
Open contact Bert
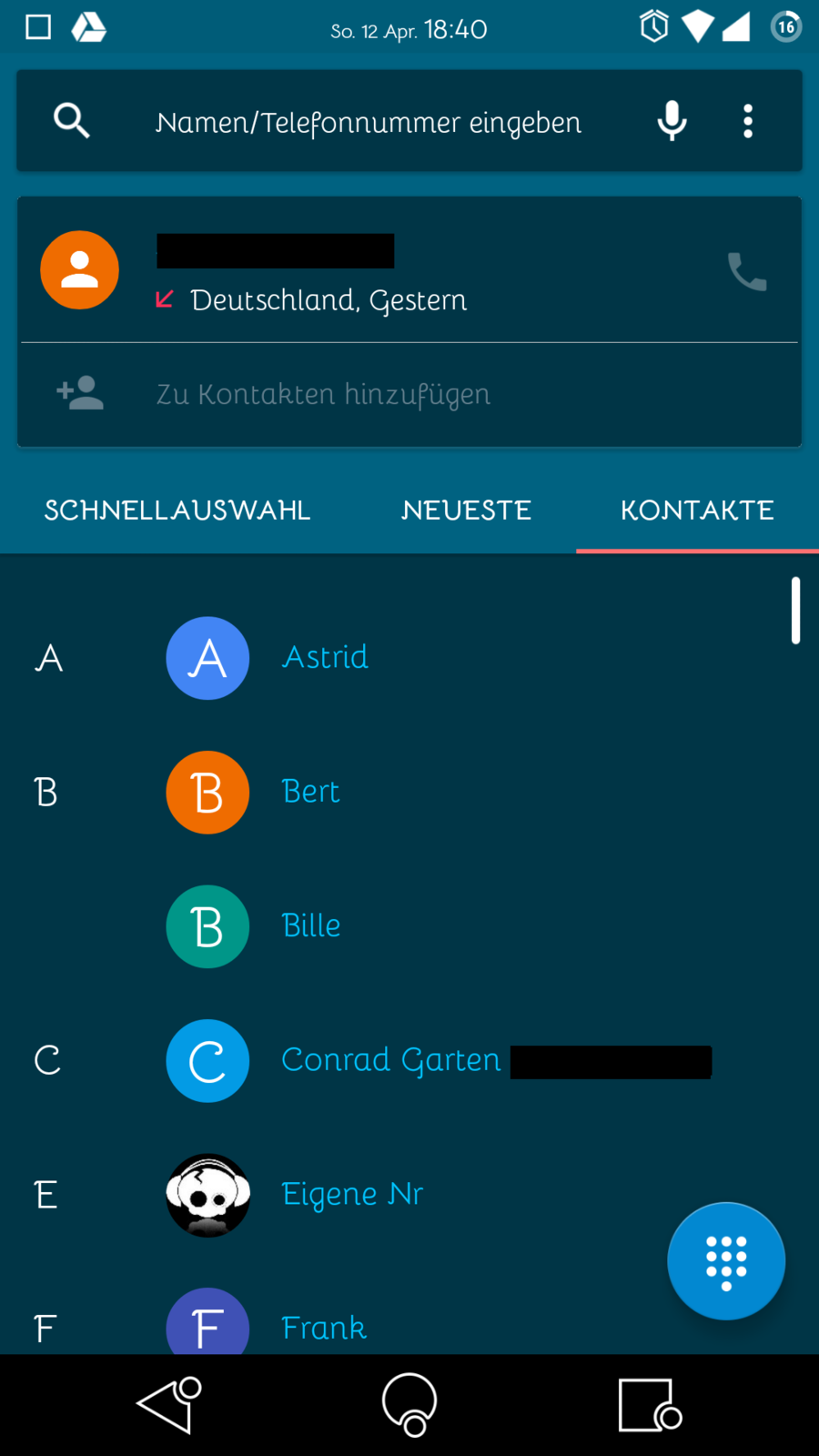tap(310, 792)
